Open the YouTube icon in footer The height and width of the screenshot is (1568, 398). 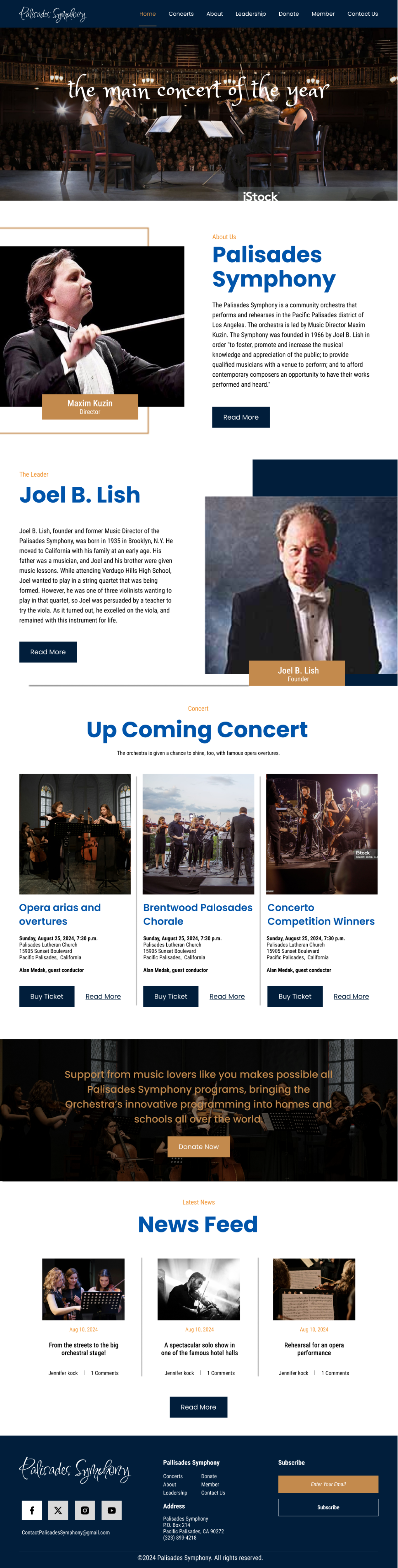(111, 1510)
